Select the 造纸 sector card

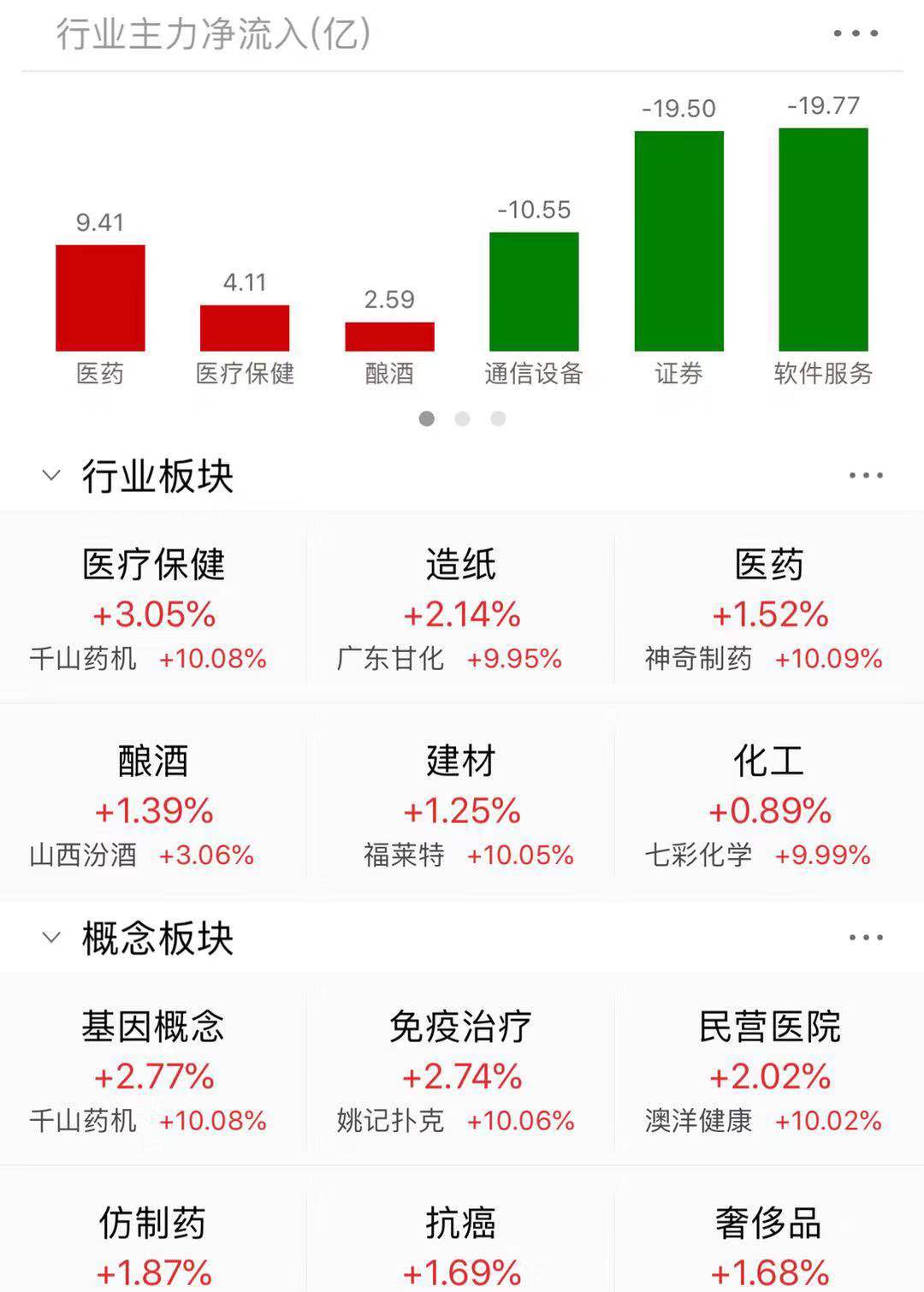pos(462,566)
